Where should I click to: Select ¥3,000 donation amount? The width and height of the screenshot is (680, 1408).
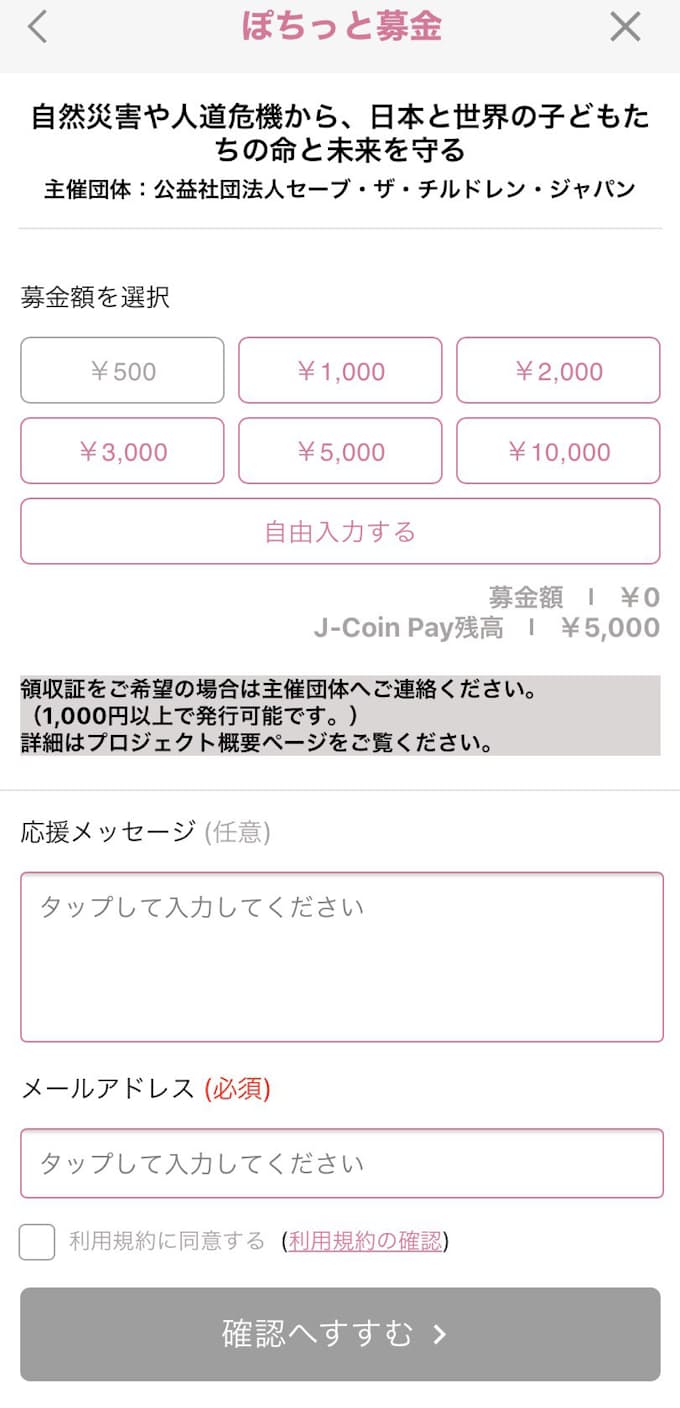pos(122,451)
